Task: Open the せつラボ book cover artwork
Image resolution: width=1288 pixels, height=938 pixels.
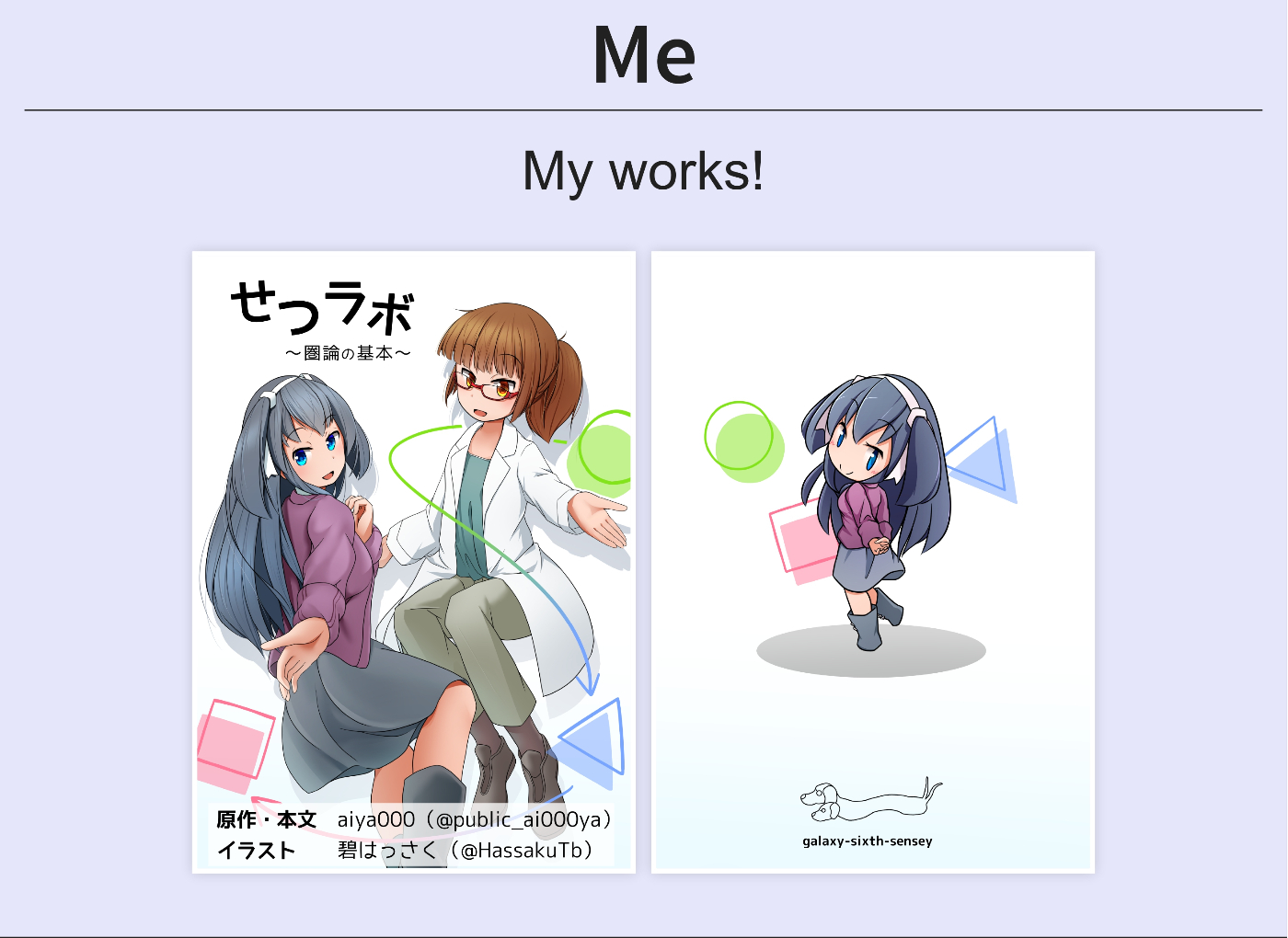Action: click(x=413, y=562)
